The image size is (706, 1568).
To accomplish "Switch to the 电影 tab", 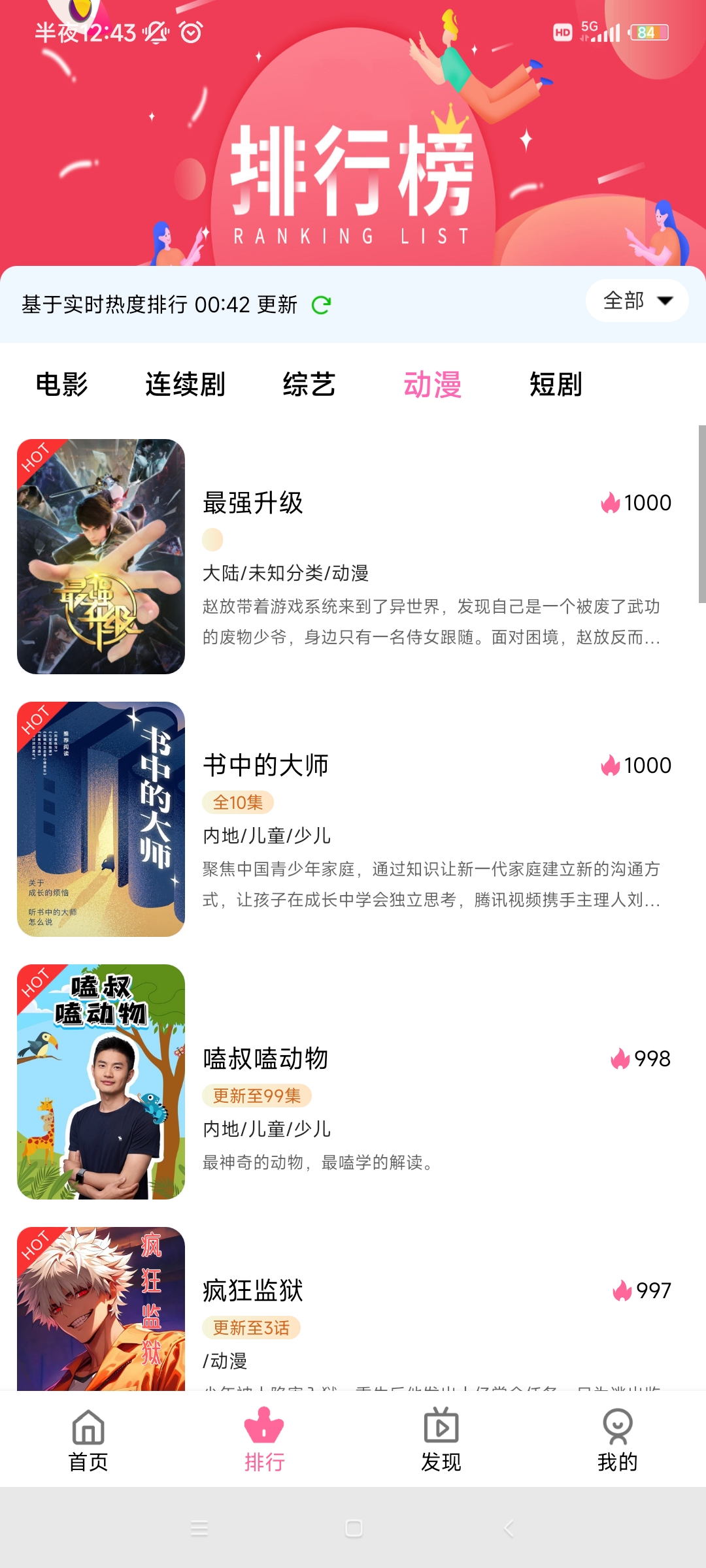I will click(62, 384).
